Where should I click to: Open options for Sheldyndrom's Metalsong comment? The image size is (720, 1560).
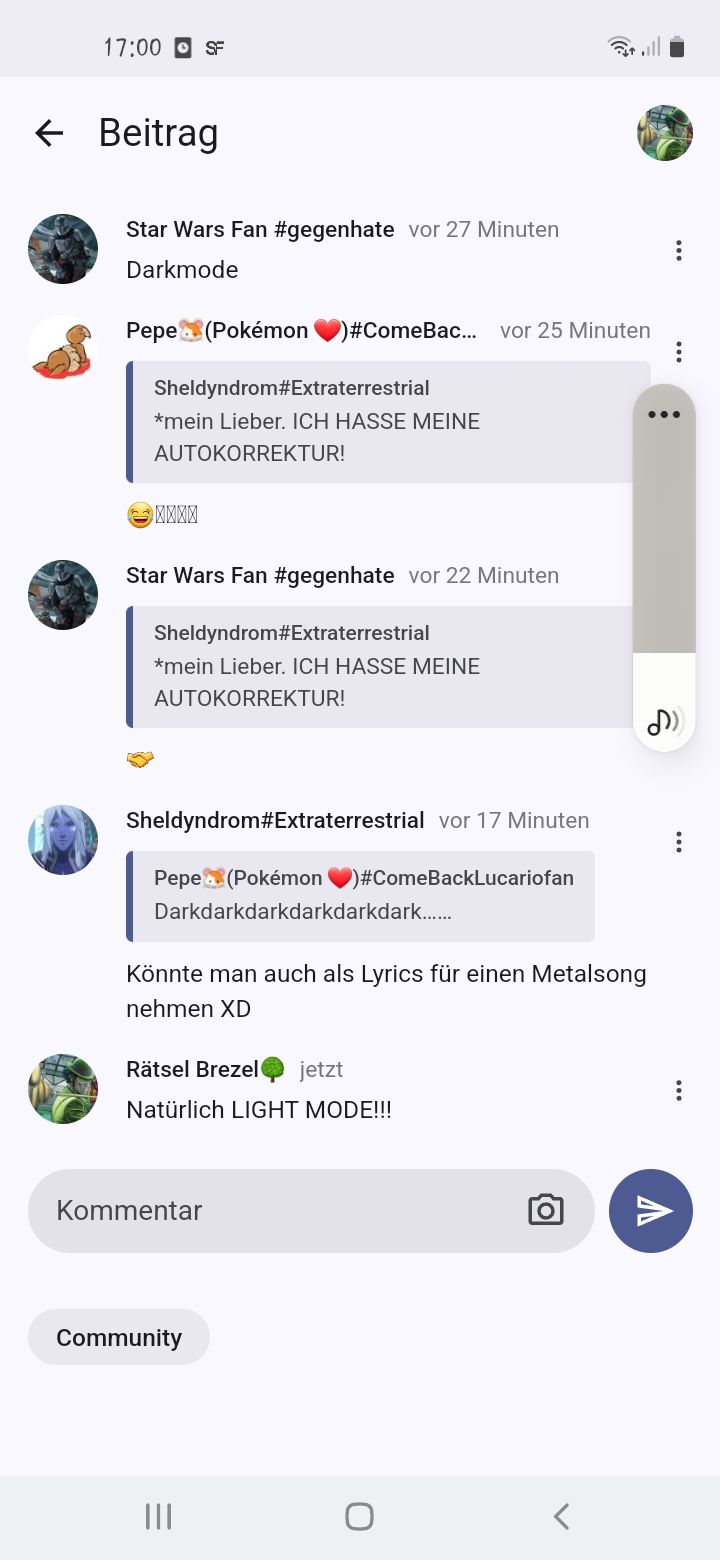coord(679,842)
